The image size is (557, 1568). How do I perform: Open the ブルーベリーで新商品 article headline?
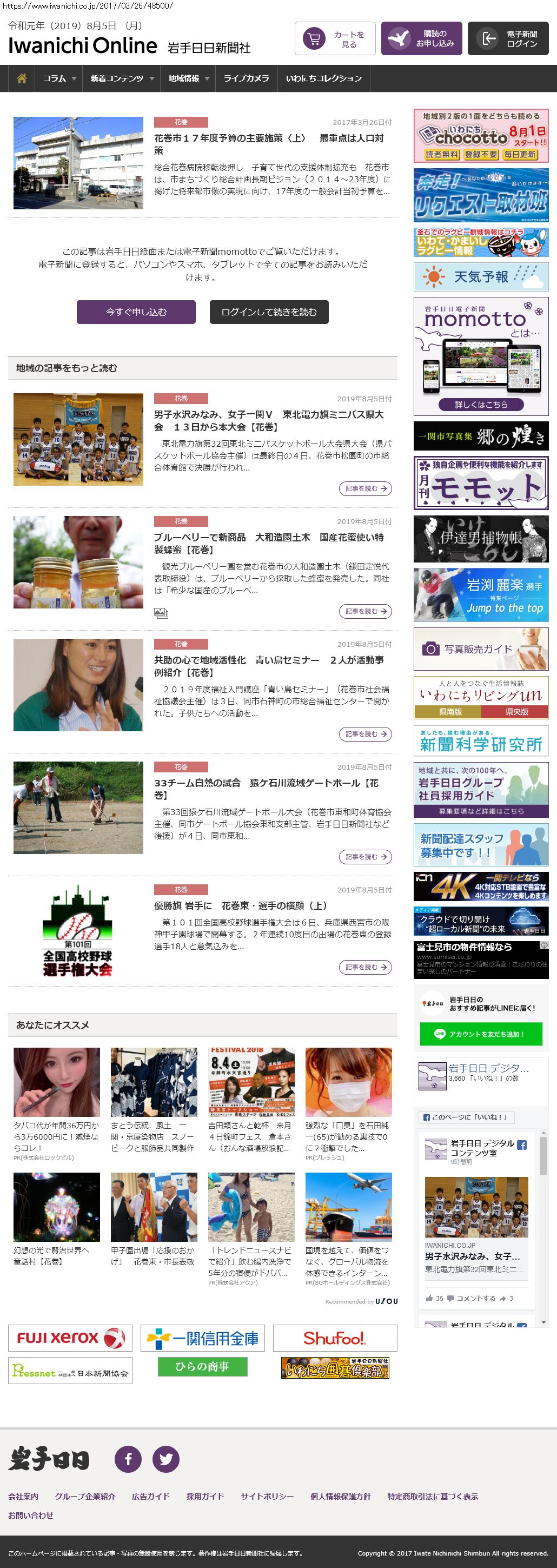click(x=268, y=544)
